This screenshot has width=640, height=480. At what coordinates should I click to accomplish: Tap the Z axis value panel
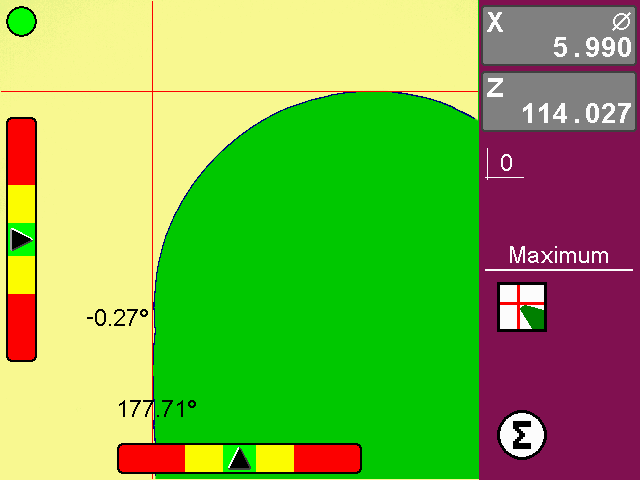[558, 101]
